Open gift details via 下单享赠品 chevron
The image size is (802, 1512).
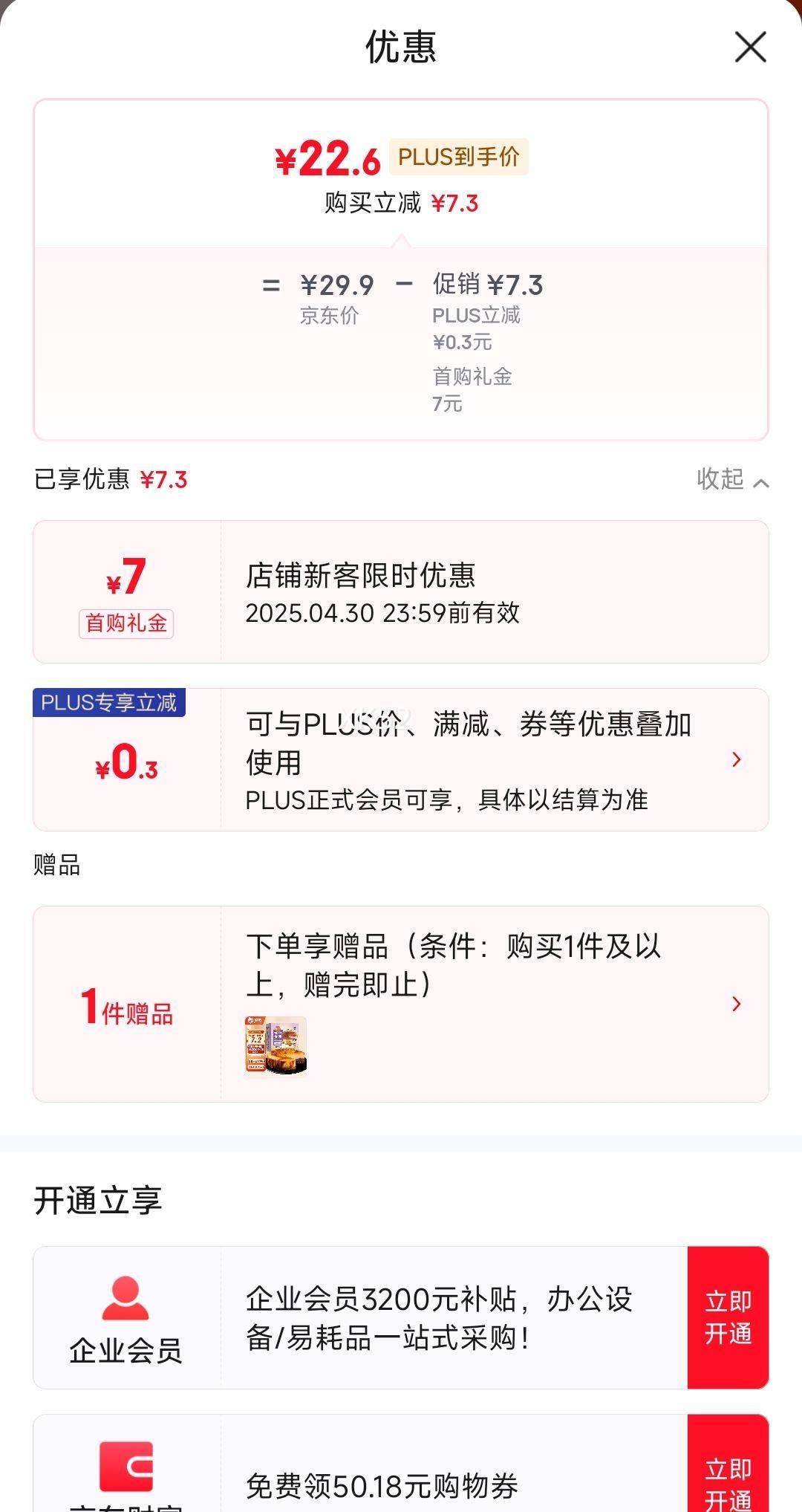click(736, 1004)
